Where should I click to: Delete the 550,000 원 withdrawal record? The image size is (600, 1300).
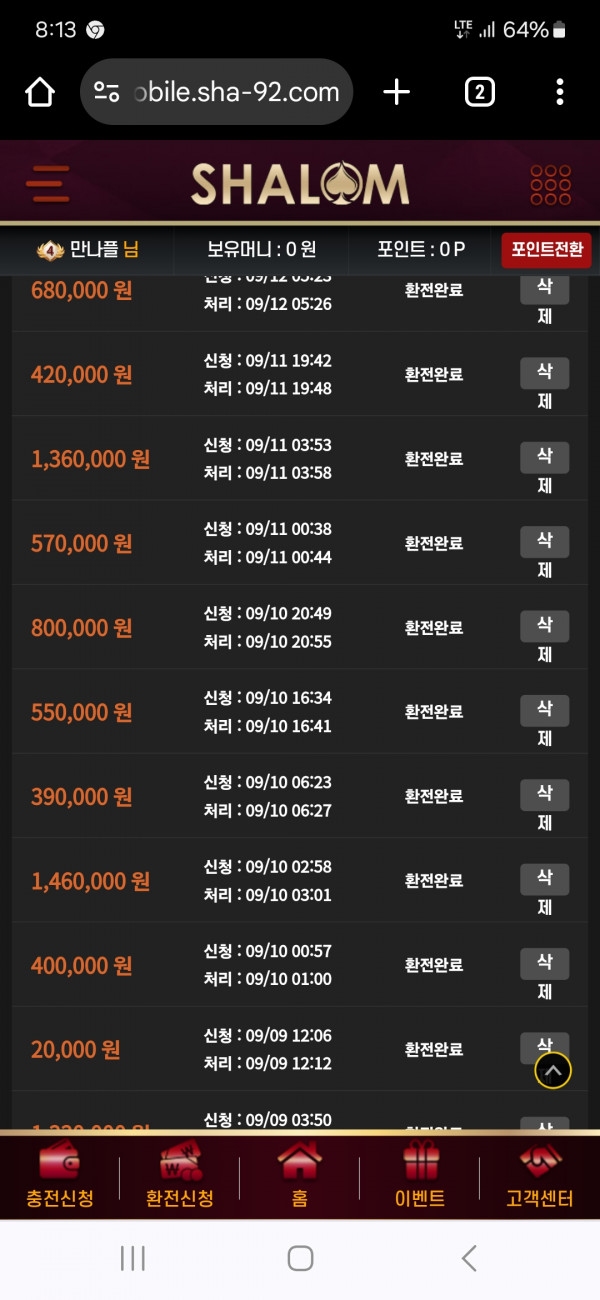tap(545, 710)
